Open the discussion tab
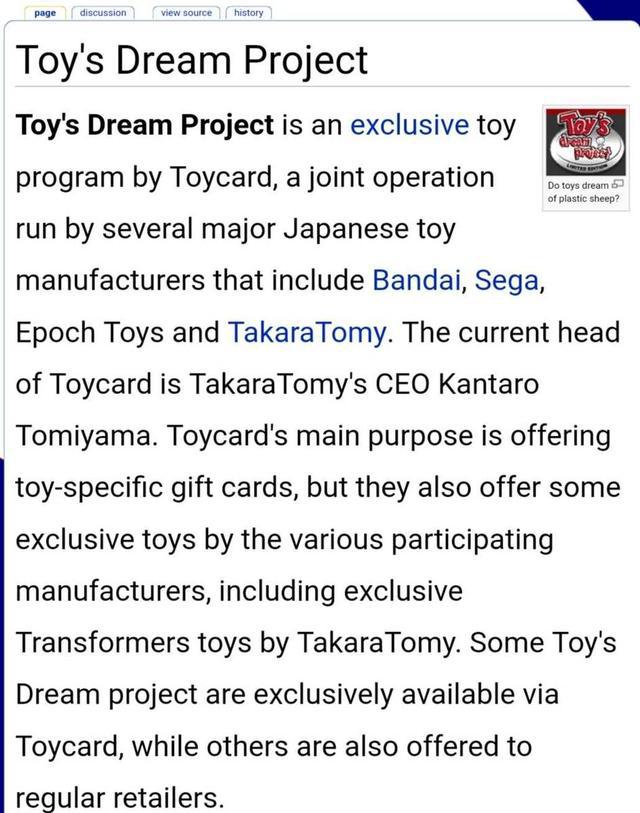Screen dimensions: 640x813 103,12
